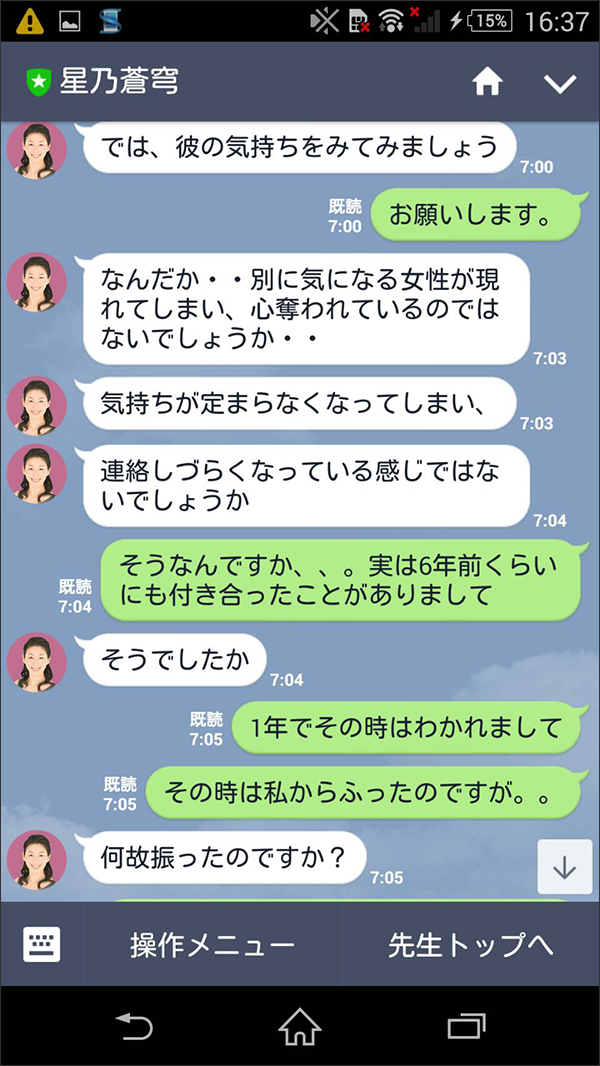Expand the dropdown chevron in header
The image size is (600, 1066).
coord(560,83)
